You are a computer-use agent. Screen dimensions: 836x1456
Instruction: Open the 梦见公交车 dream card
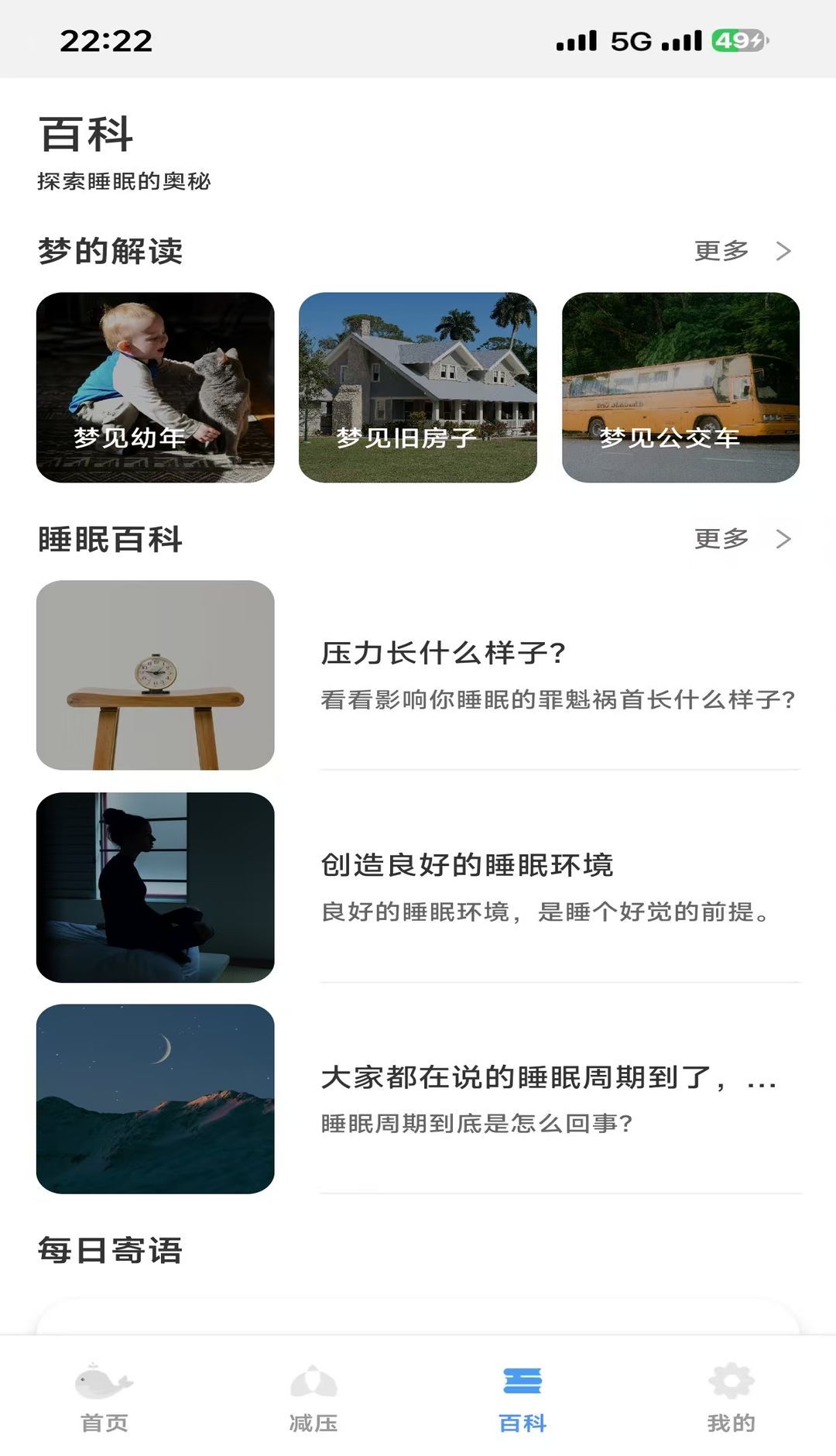click(x=680, y=387)
